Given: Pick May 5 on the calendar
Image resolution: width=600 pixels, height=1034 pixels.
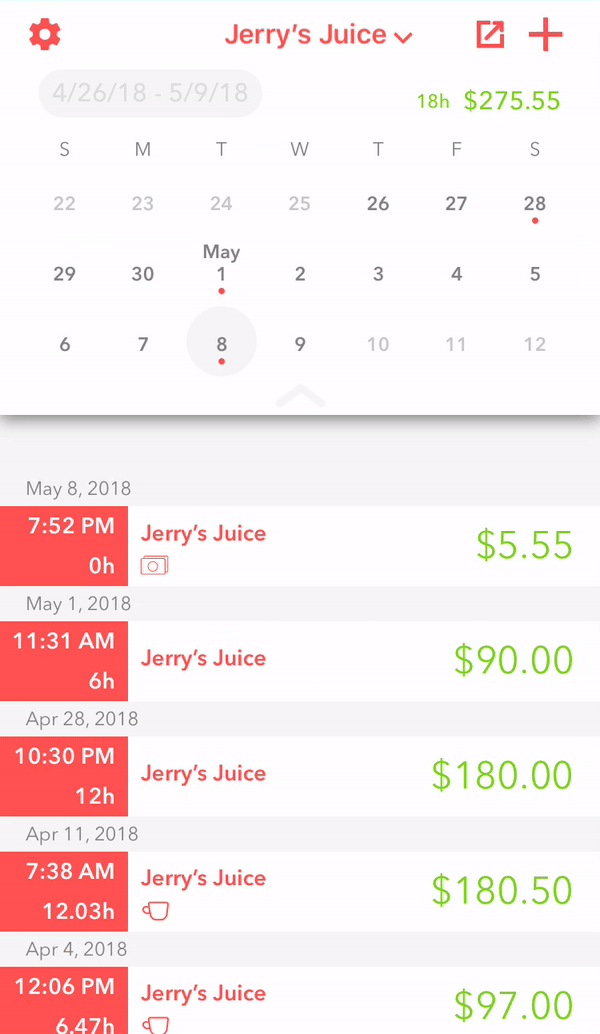Looking at the screenshot, I should tap(535, 274).
